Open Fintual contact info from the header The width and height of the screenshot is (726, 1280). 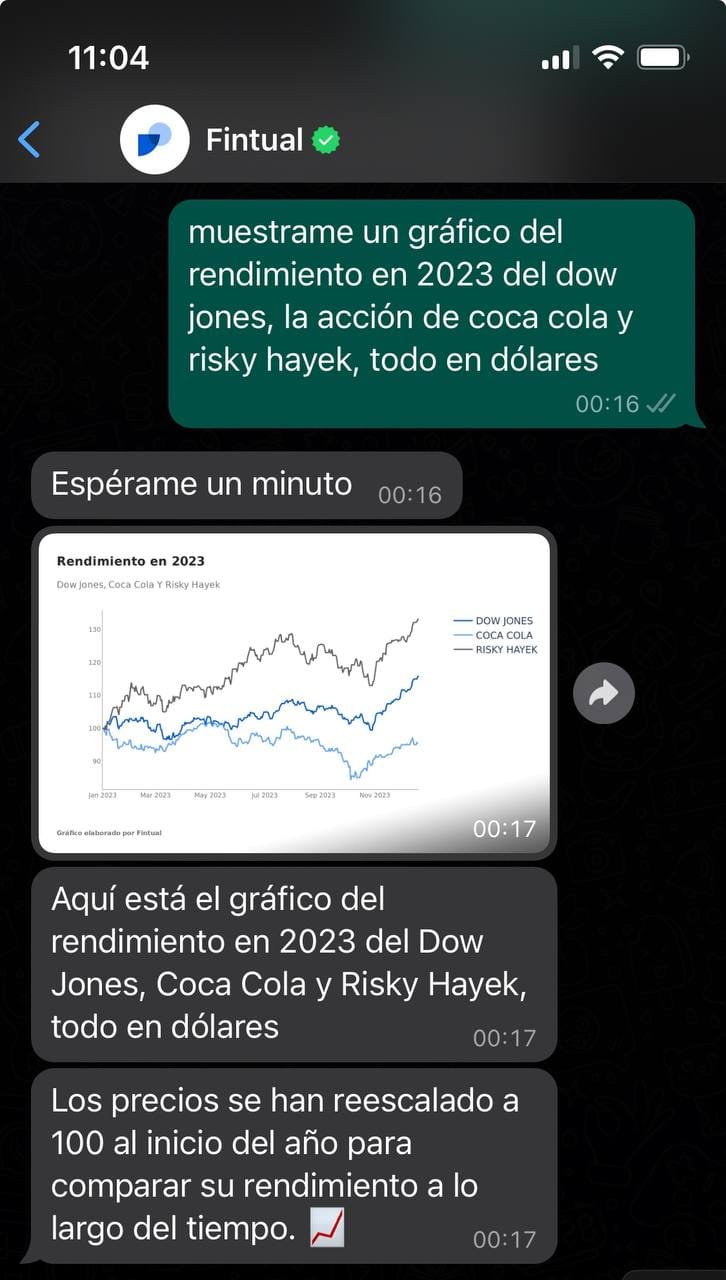point(254,140)
